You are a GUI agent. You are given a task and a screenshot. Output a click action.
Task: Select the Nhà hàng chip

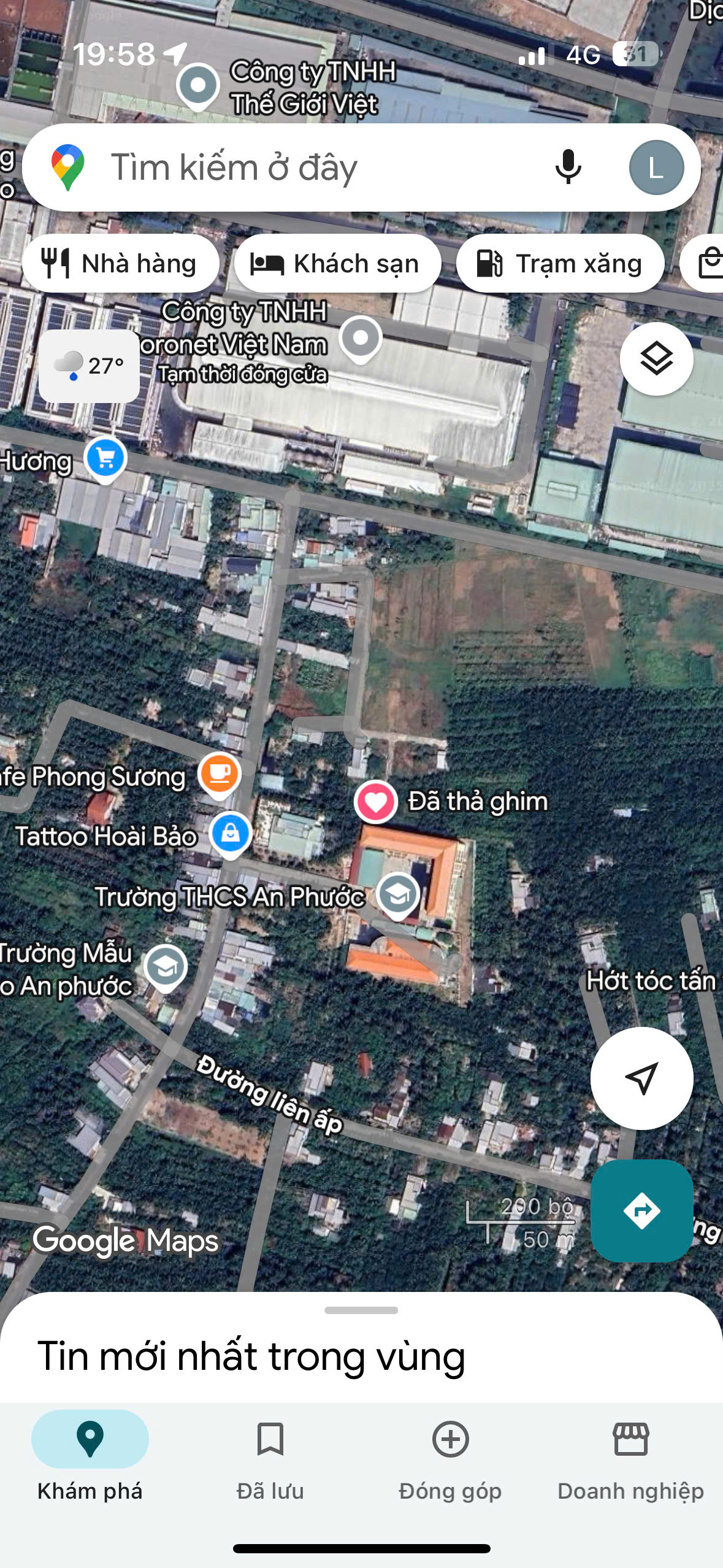pyautogui.click(x=121, y=264)
